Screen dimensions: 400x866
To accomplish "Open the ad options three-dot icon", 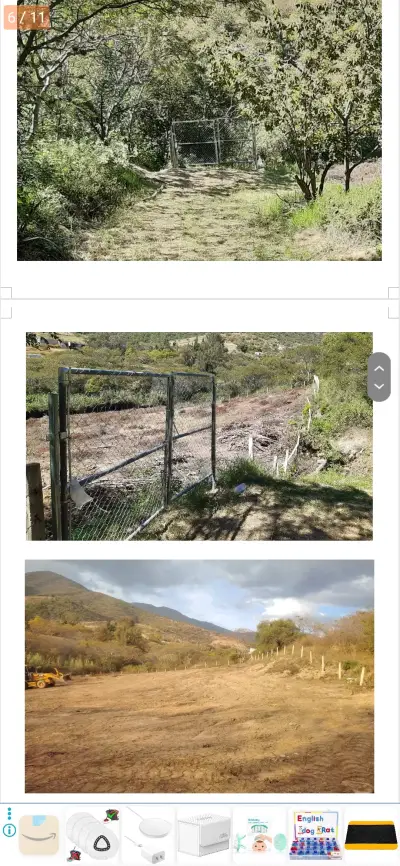I will point(9,814).
